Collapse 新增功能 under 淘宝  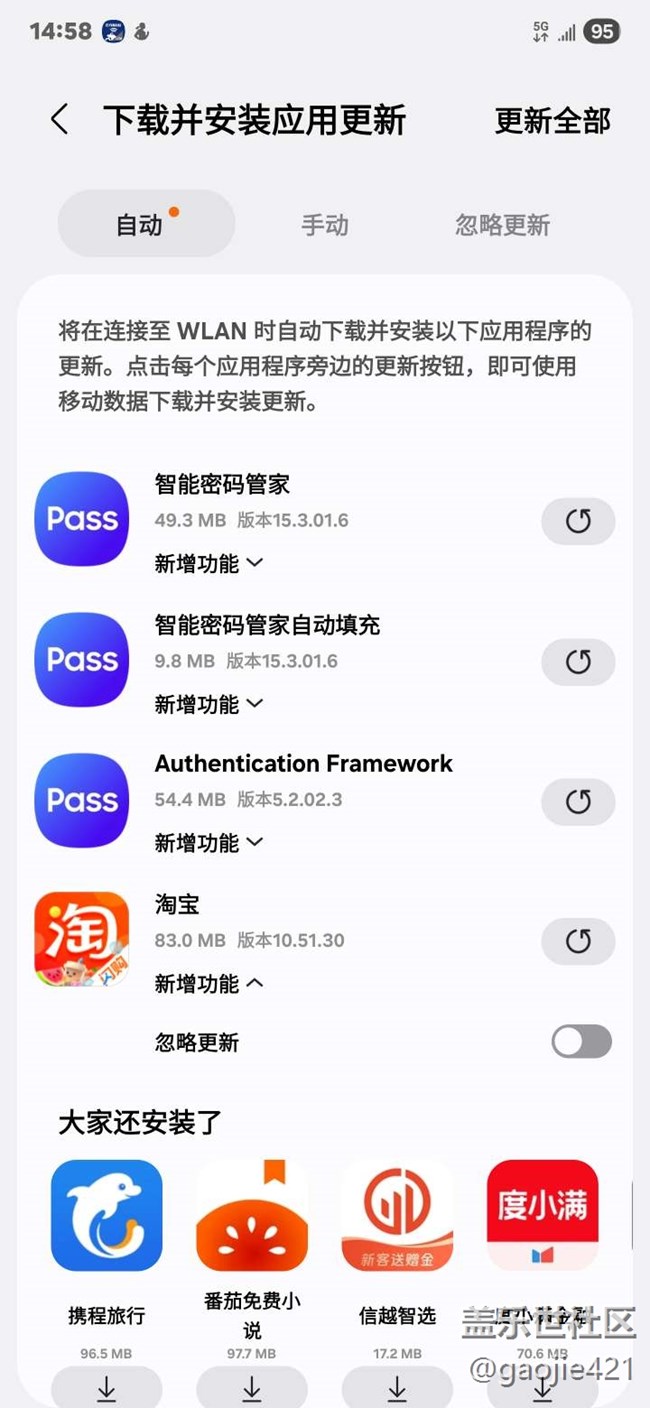click(x=209, y=984)
